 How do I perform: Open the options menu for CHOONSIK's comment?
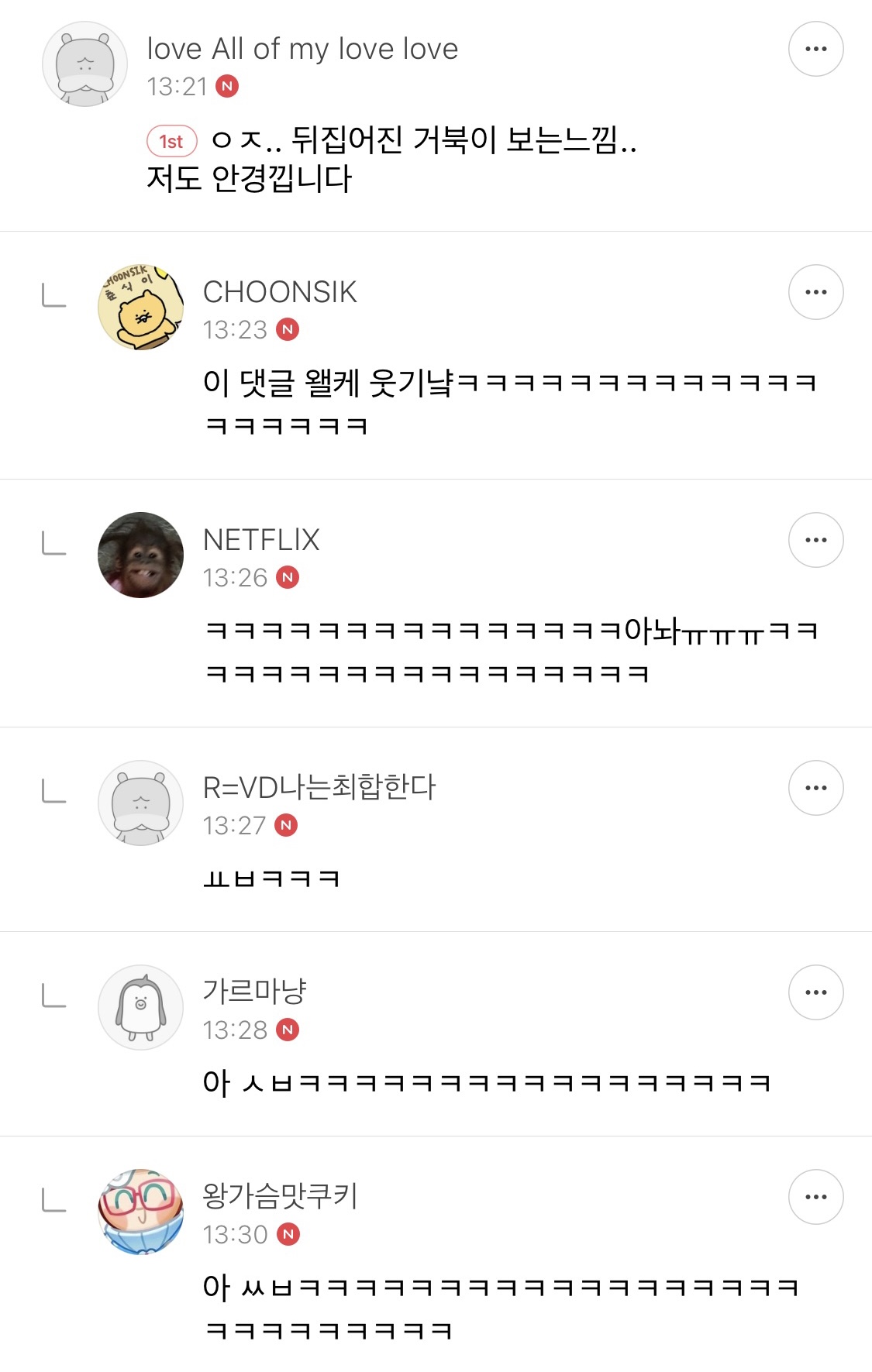[x=816, y=292]
